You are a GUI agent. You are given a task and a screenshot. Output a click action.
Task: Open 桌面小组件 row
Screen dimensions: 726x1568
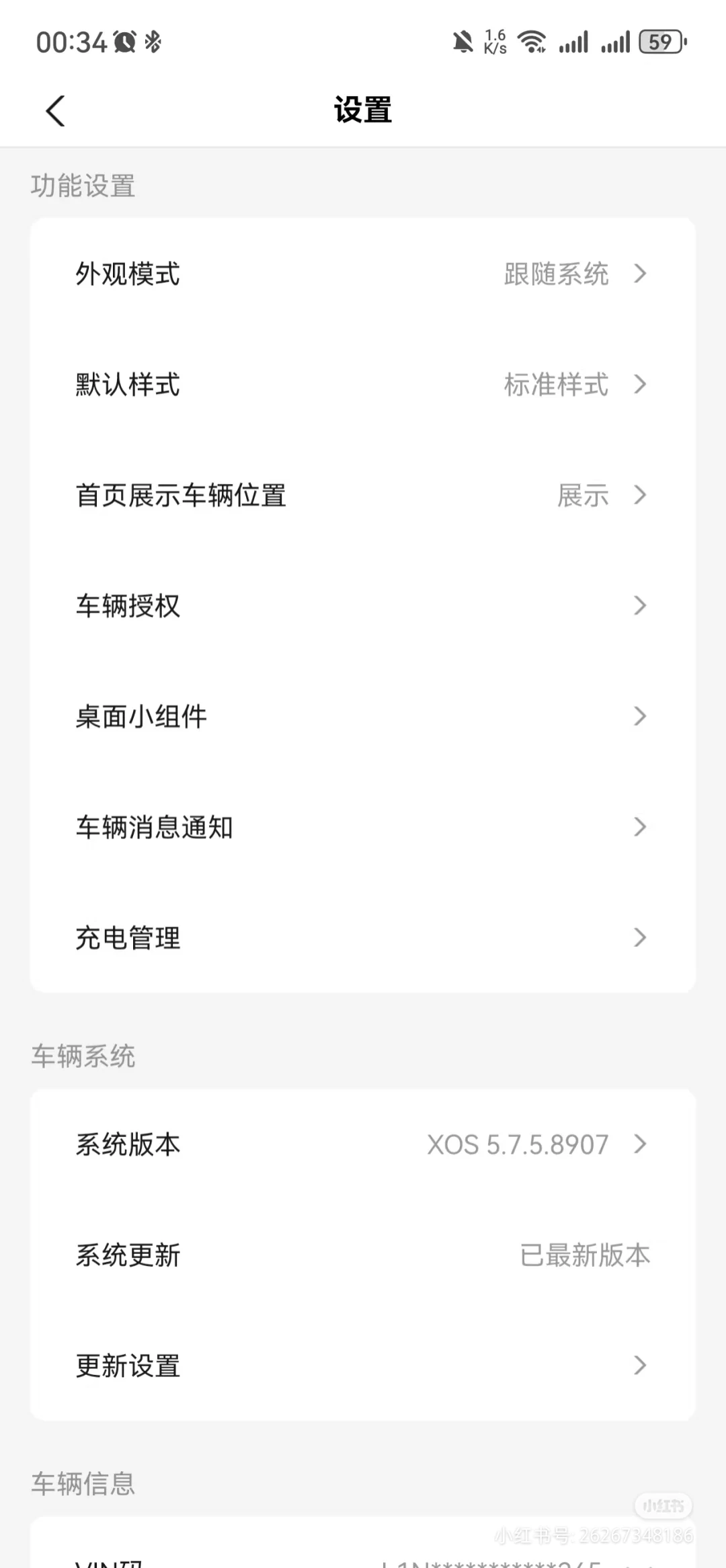pos(363,716)
